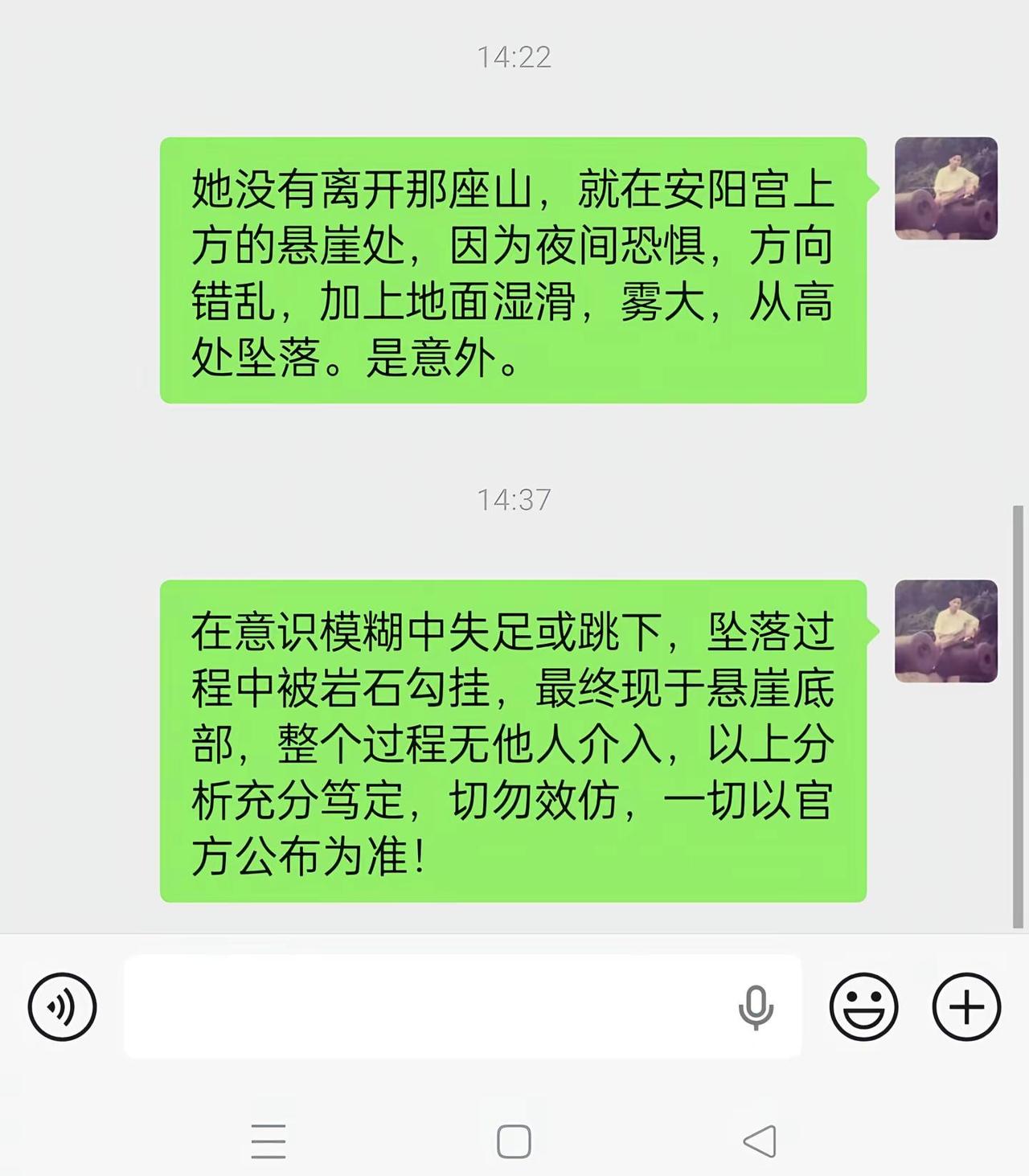This screenshot has width=1029, height=1176.
Task: Tap the 14:37 timestamp
Action: pos(513,498)
